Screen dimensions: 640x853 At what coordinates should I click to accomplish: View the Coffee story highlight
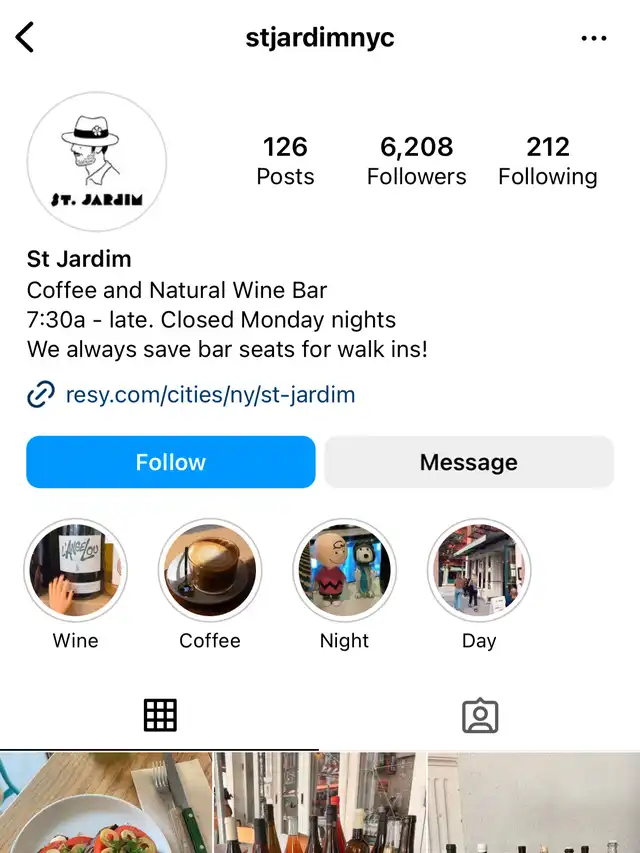(210, 572)
